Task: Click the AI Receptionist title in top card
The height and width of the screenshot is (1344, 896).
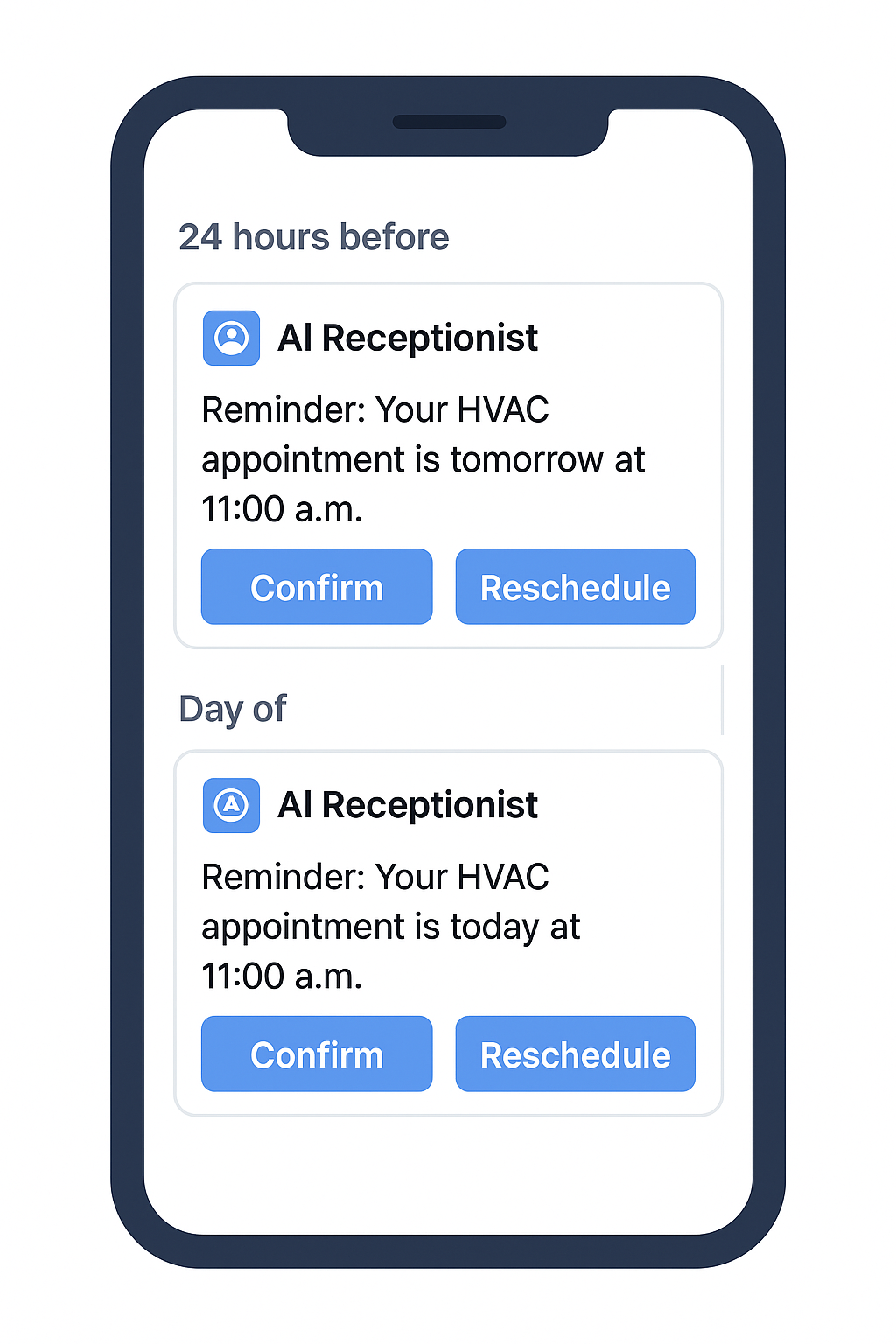Action: coord(409,338)
